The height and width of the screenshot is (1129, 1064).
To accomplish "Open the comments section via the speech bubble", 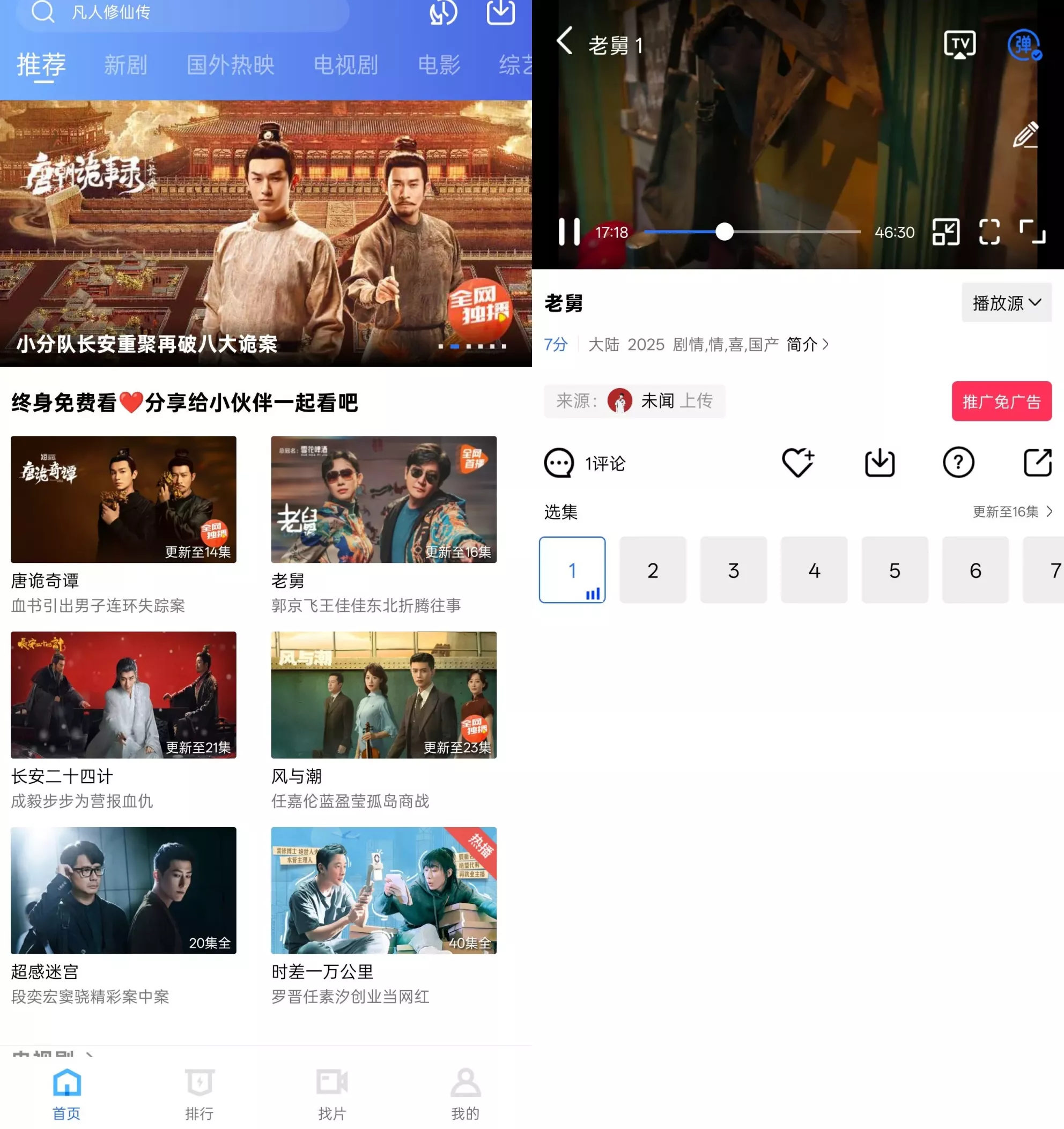I will (x=560, y=463).
